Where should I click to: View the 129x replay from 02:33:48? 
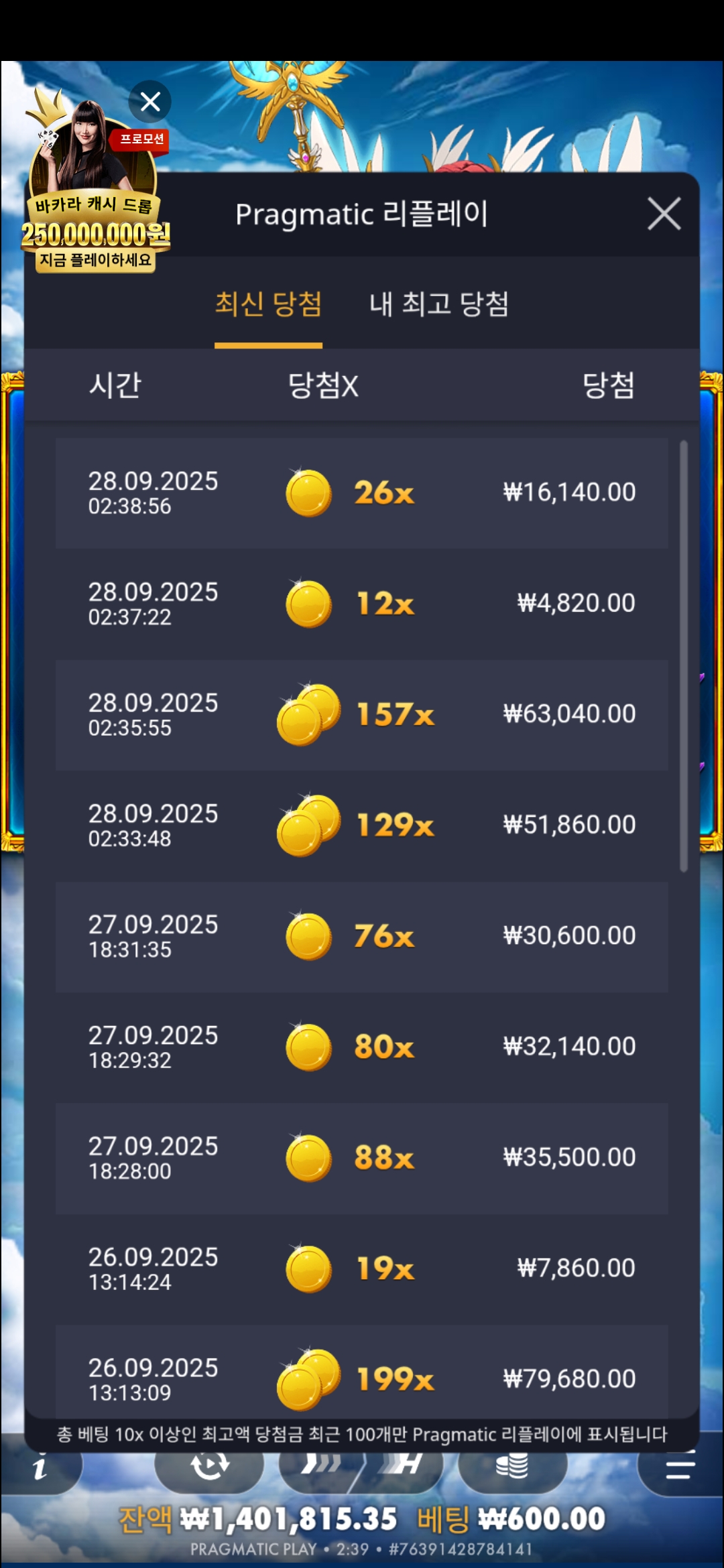point(362,825)
